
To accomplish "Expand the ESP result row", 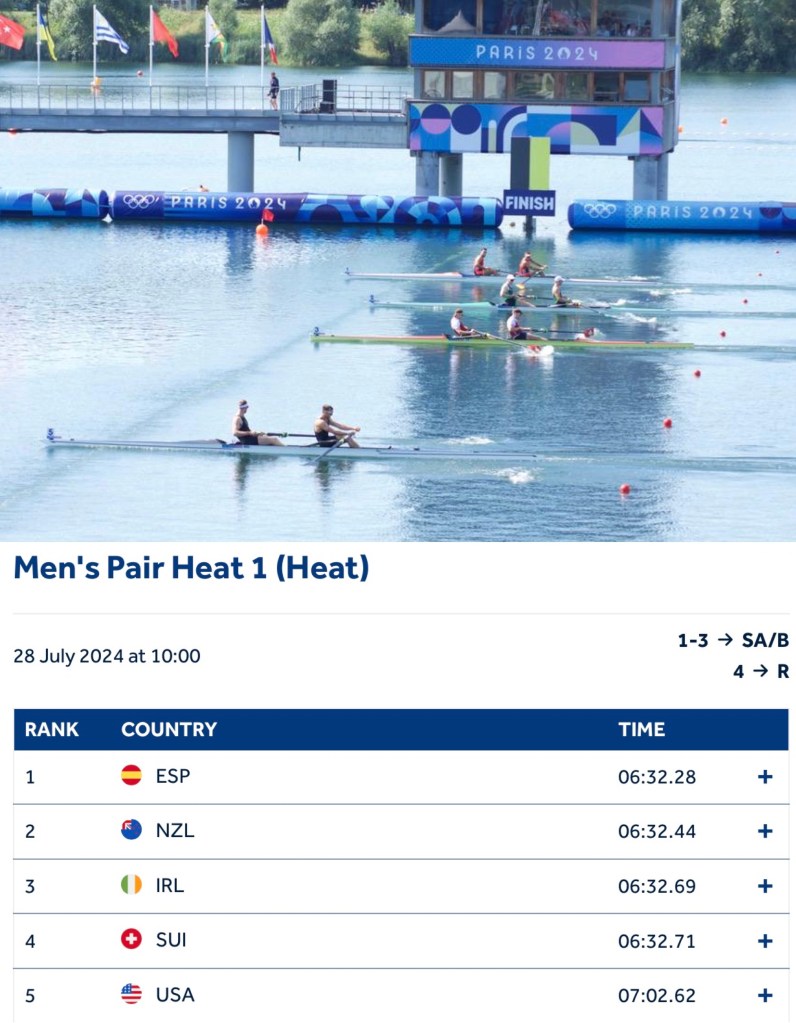I will click(x=765, y=777).
